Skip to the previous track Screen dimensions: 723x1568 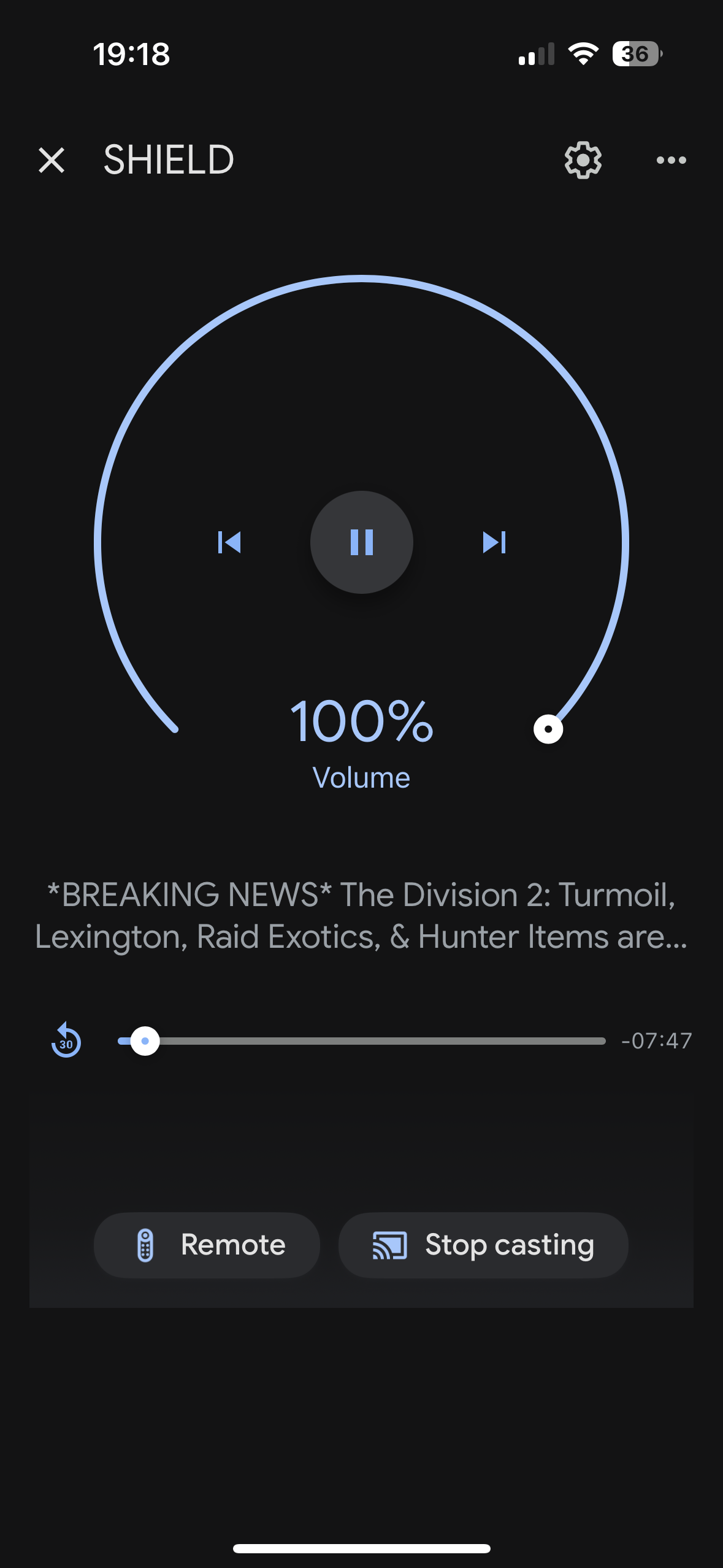coord(229,542)
